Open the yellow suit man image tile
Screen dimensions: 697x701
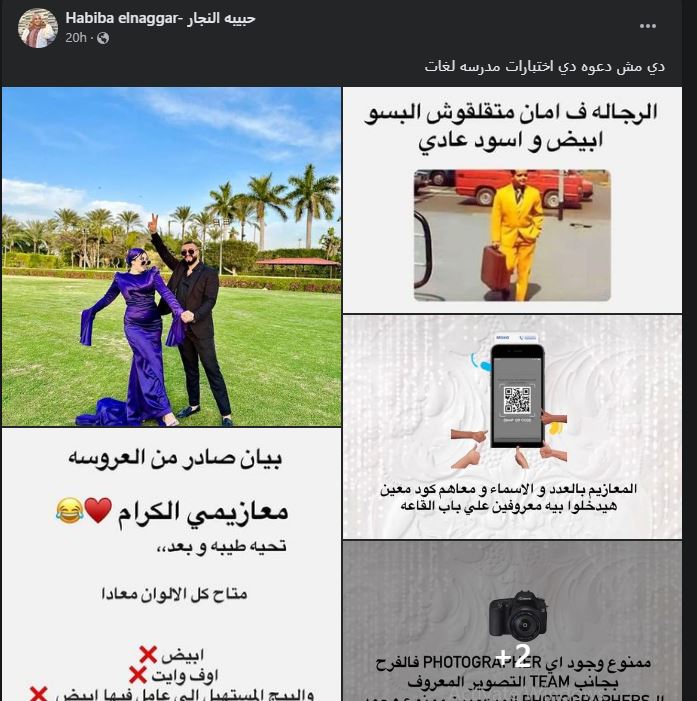click(511, 199)
